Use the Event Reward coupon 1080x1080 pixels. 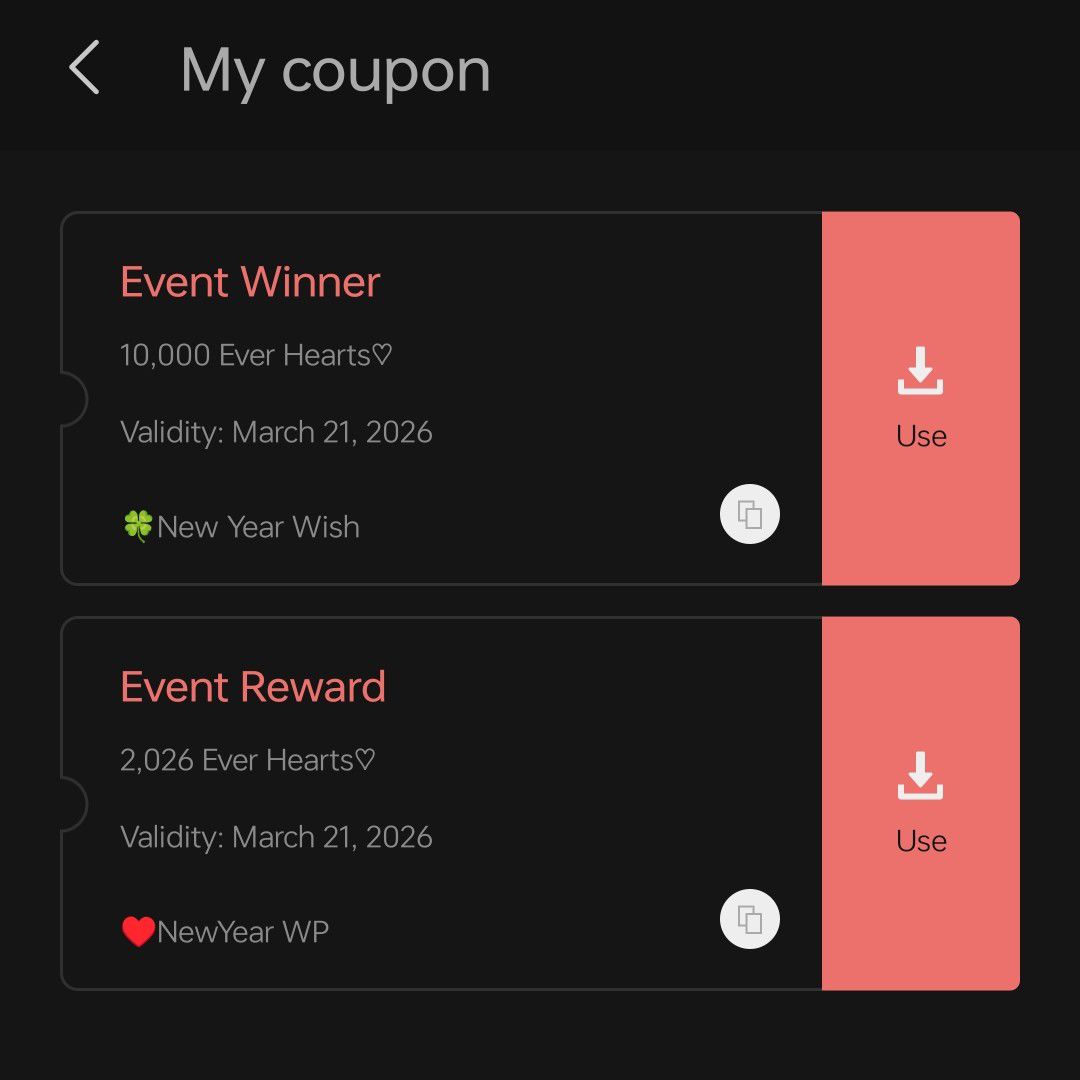point(920,803)
